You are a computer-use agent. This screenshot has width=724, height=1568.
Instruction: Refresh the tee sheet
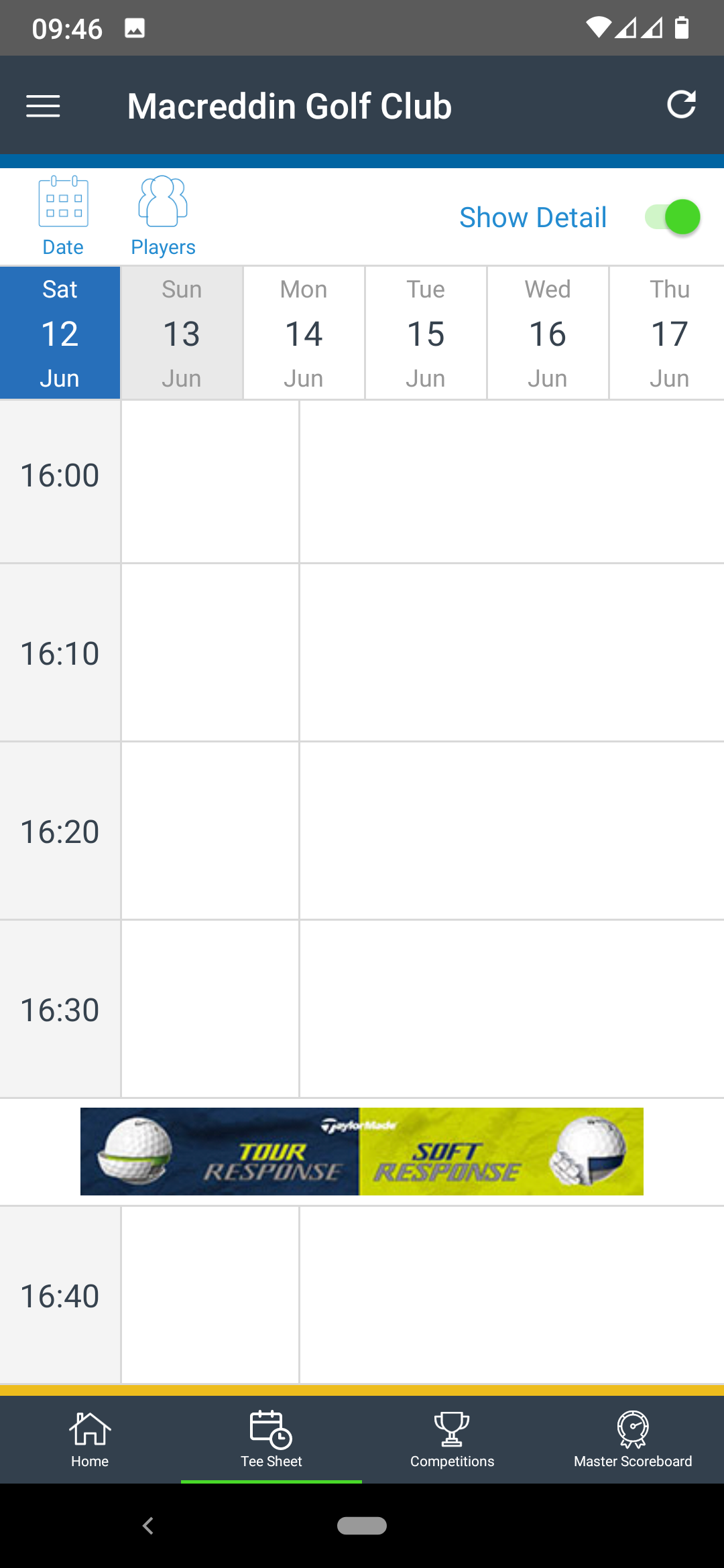click(681, 105)
